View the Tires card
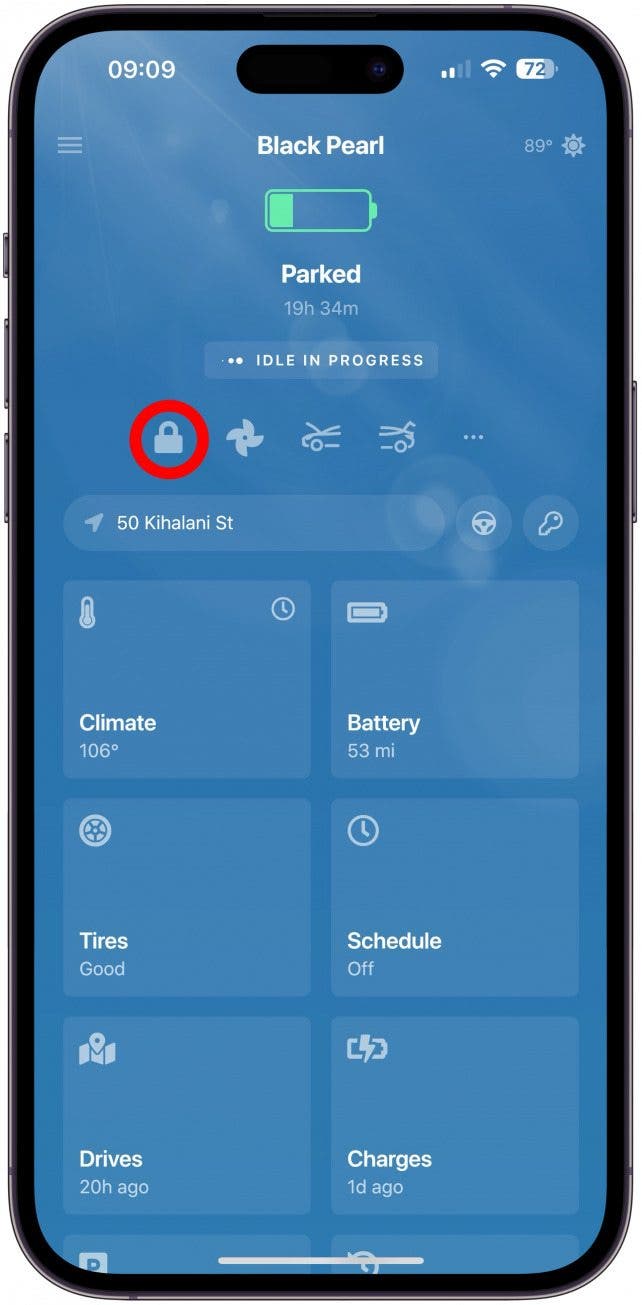 [x=187, y=897]
